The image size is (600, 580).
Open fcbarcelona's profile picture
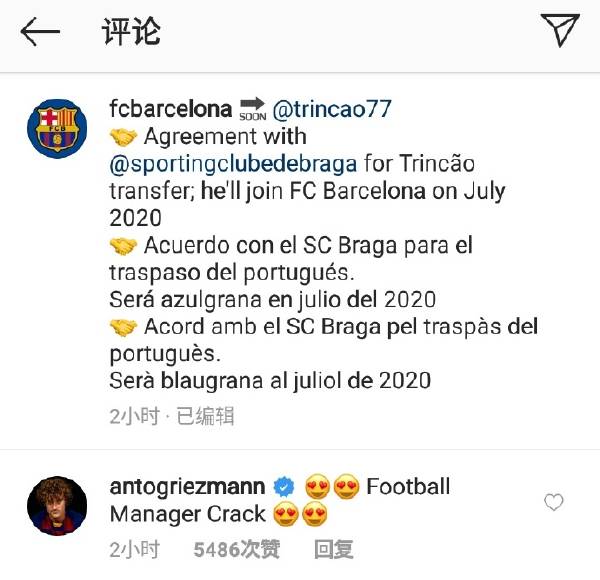(57, 127)
